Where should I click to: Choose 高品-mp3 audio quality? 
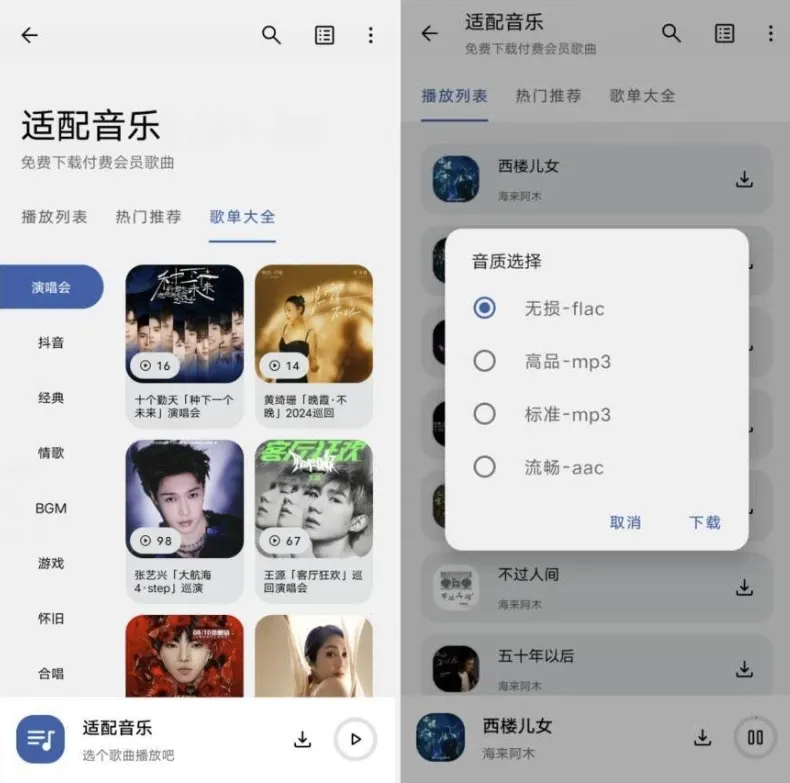click(485, 361)
